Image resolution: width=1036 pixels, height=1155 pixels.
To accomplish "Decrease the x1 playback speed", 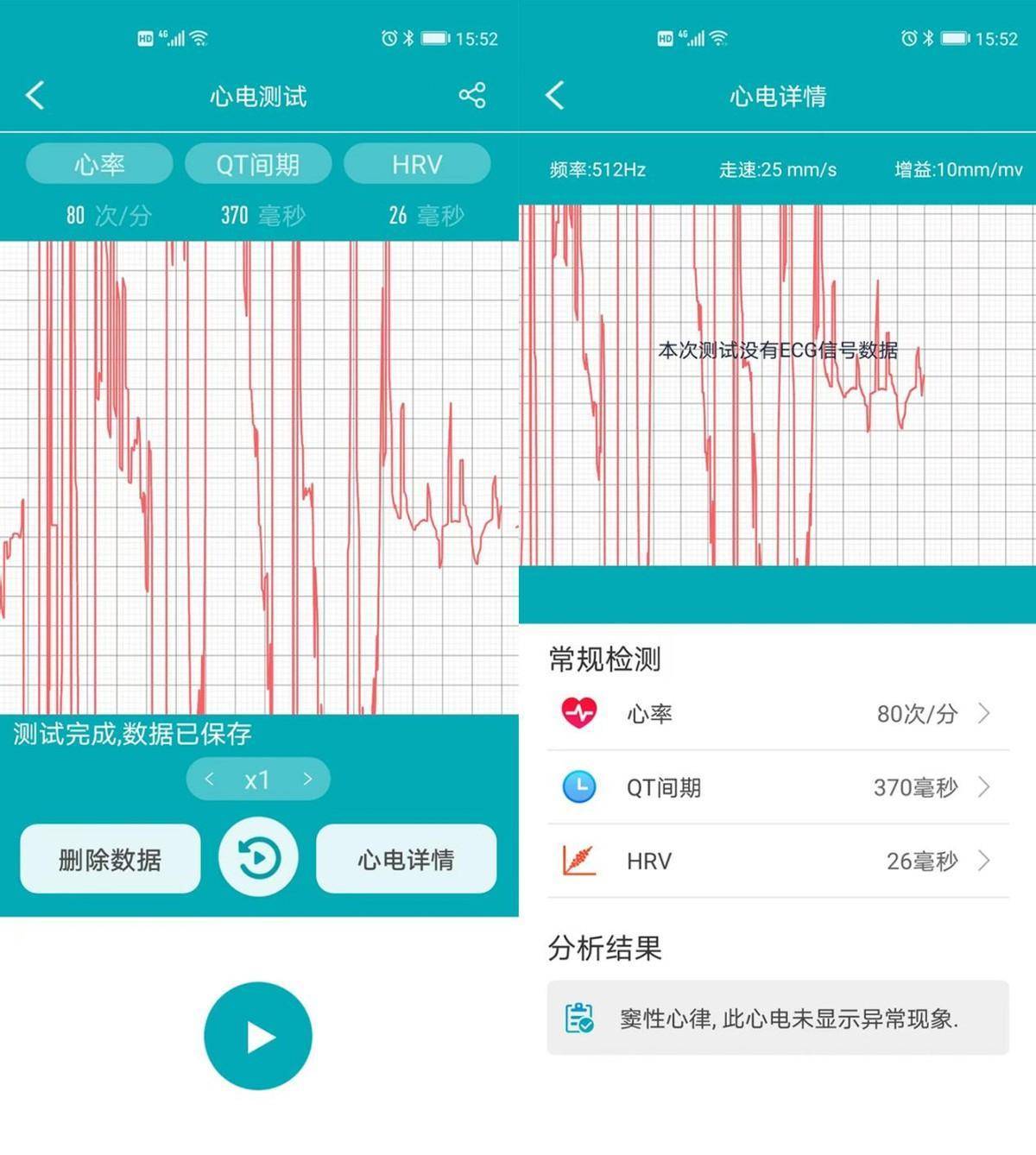I will tap(210, 779).
